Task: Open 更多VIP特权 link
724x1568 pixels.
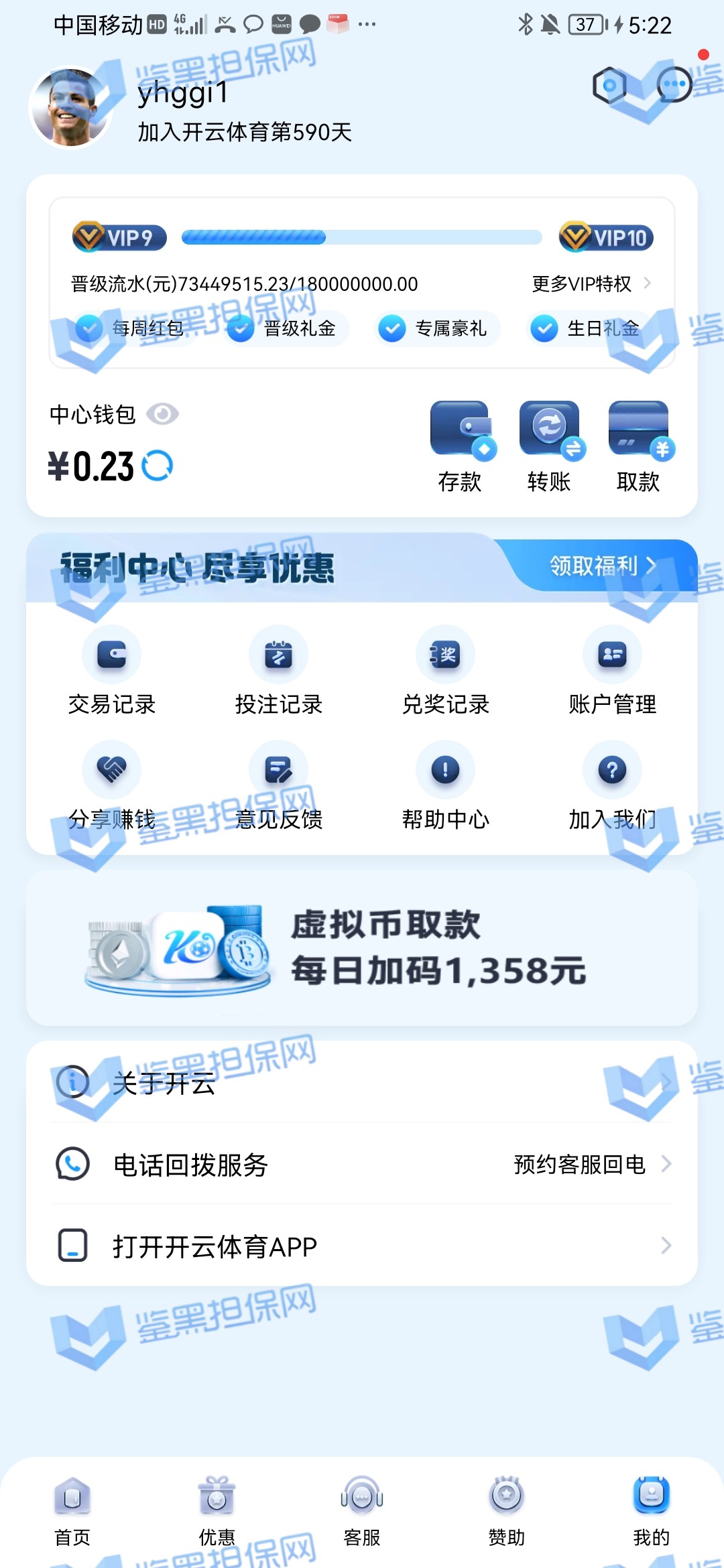Action: 591,283
